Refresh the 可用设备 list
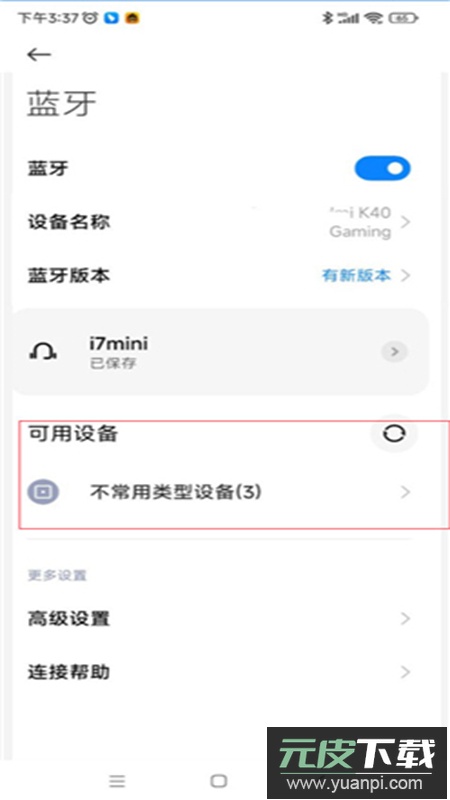 394,434
